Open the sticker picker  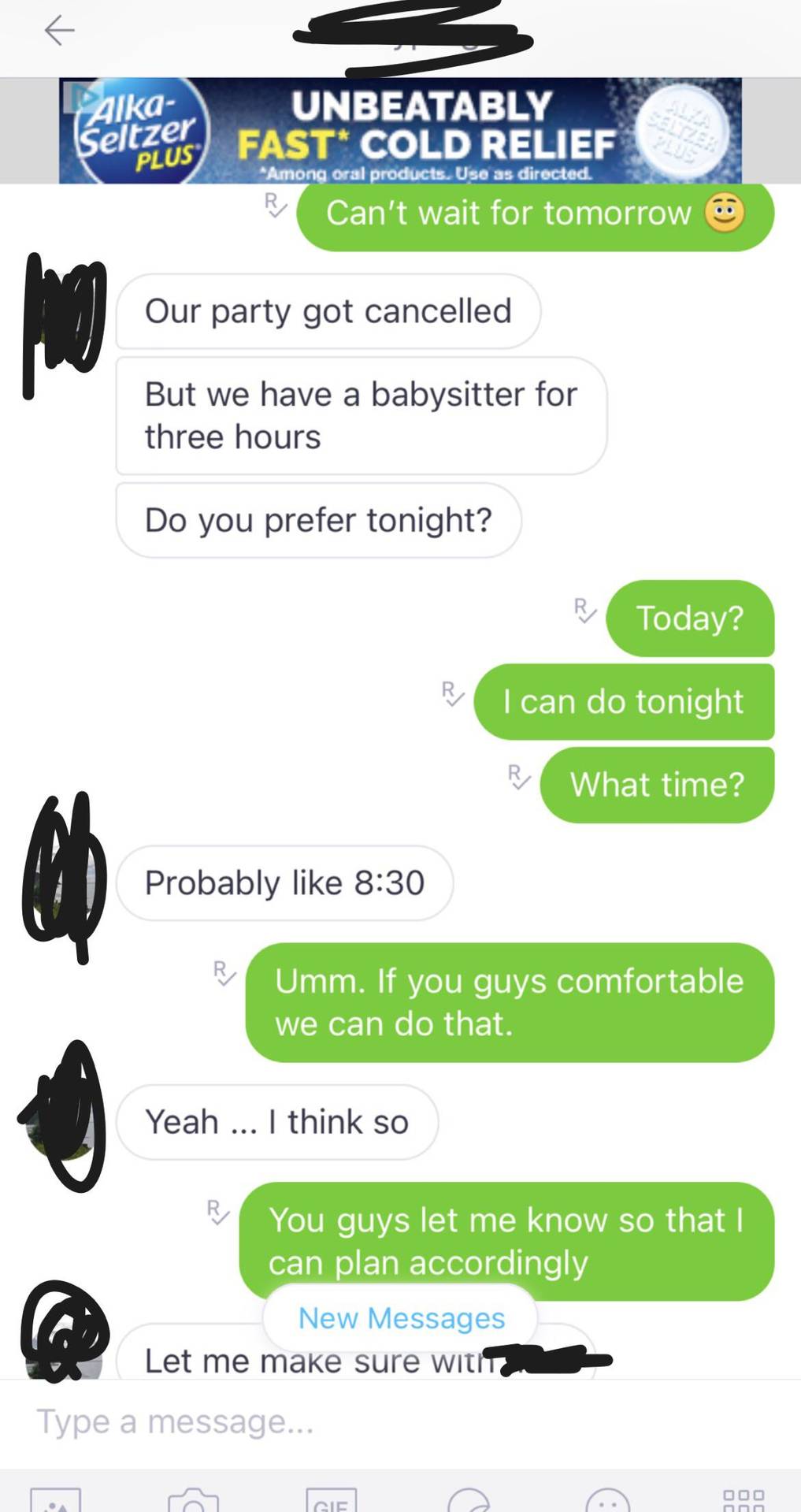[469, 1498]
